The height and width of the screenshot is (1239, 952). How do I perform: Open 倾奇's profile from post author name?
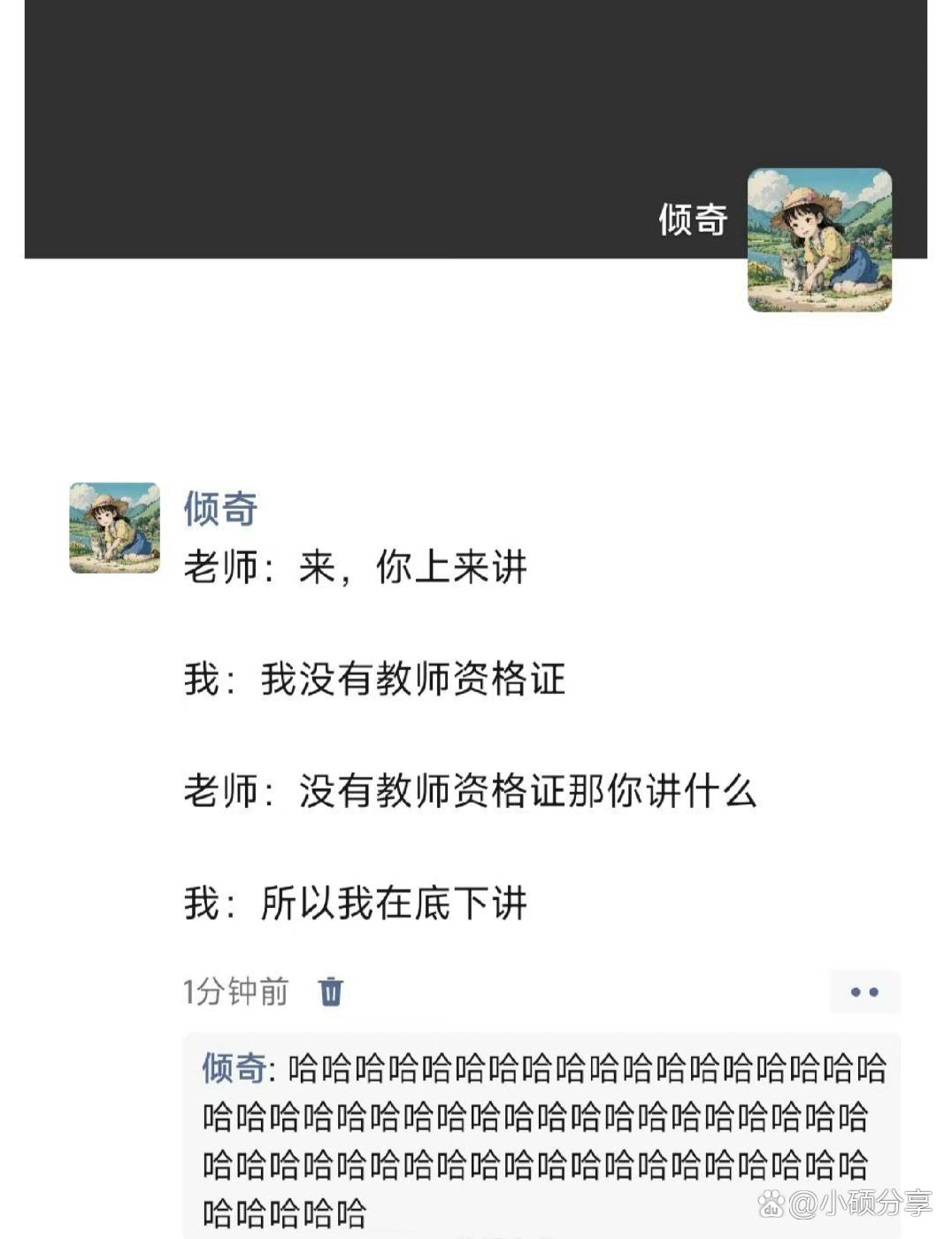pyautogui.click(x=220, y=509)
